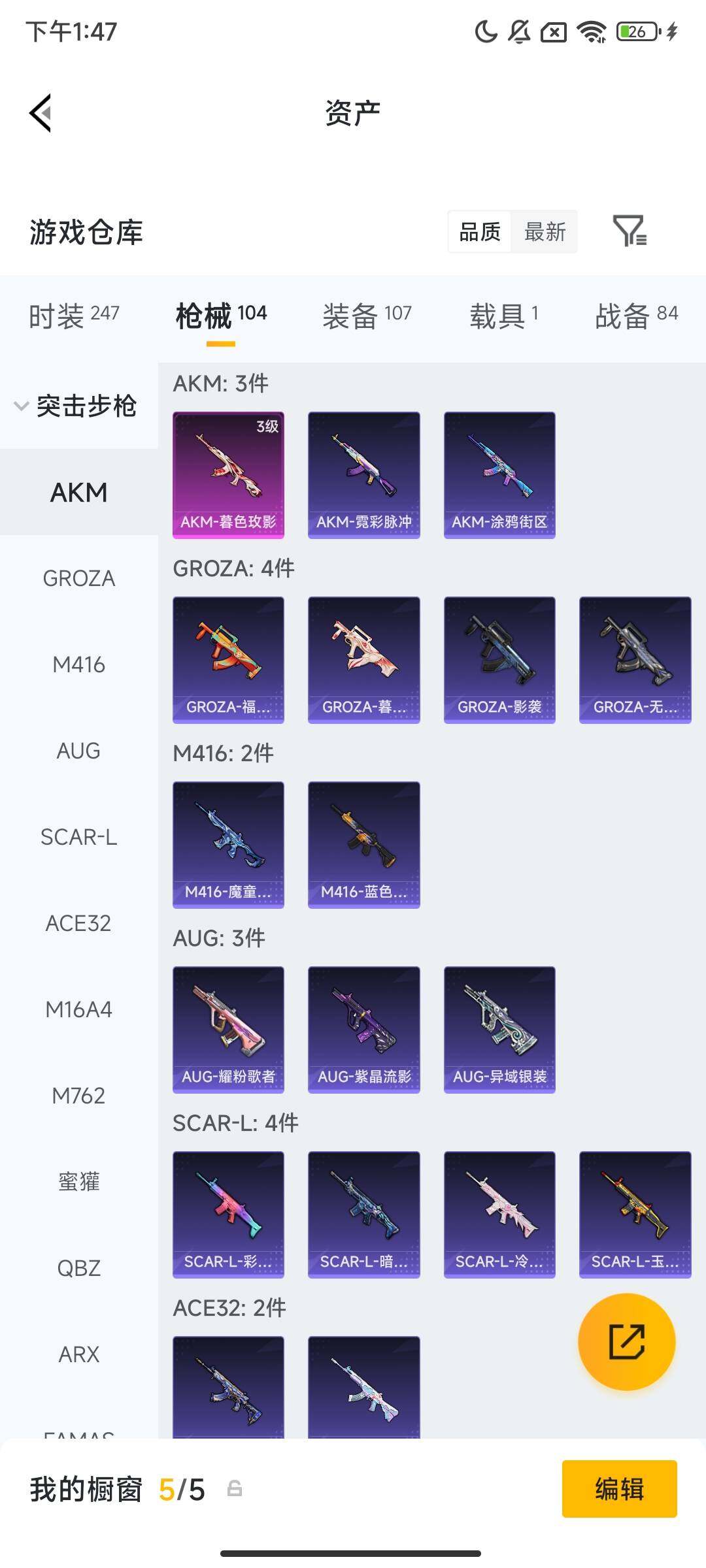Tap the 编辑 button
Image resolution: width=706 pixels, height=1568 pixels.
(619, 1489)
